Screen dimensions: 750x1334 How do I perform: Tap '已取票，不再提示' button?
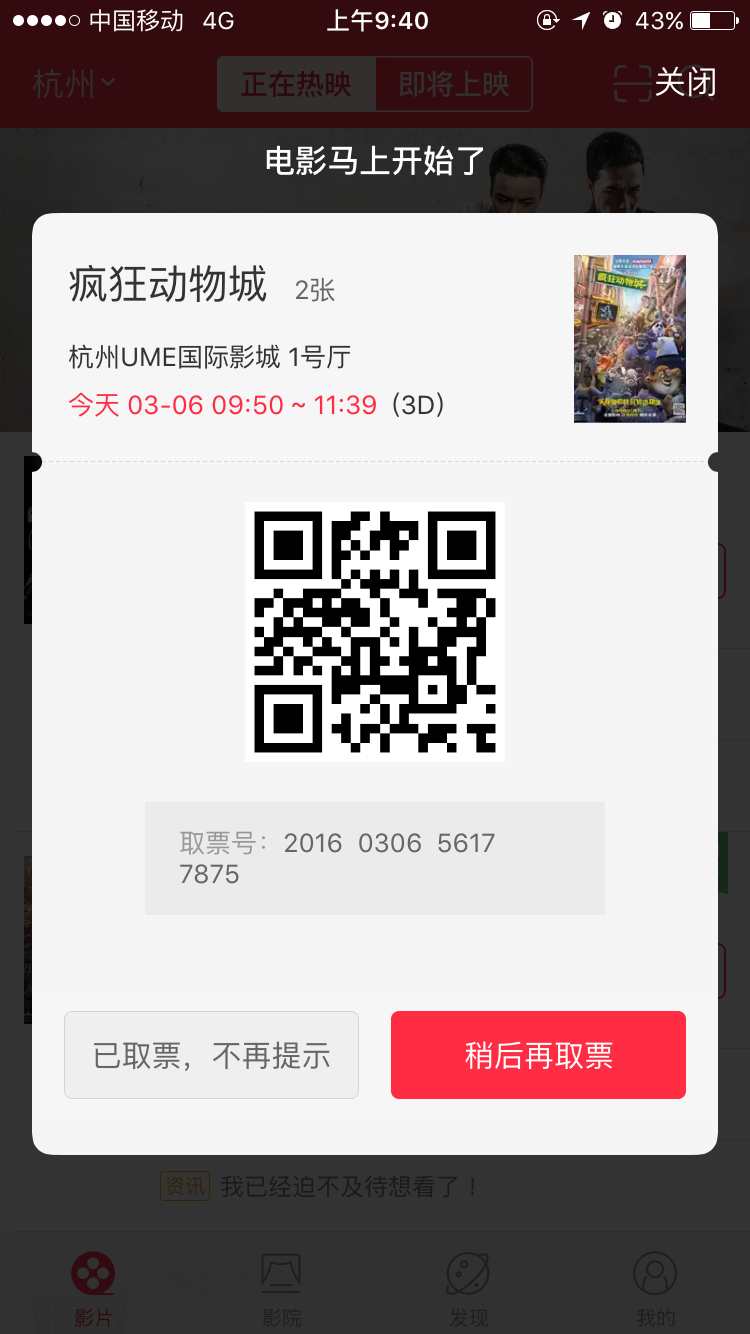[x=211, y=1055]
